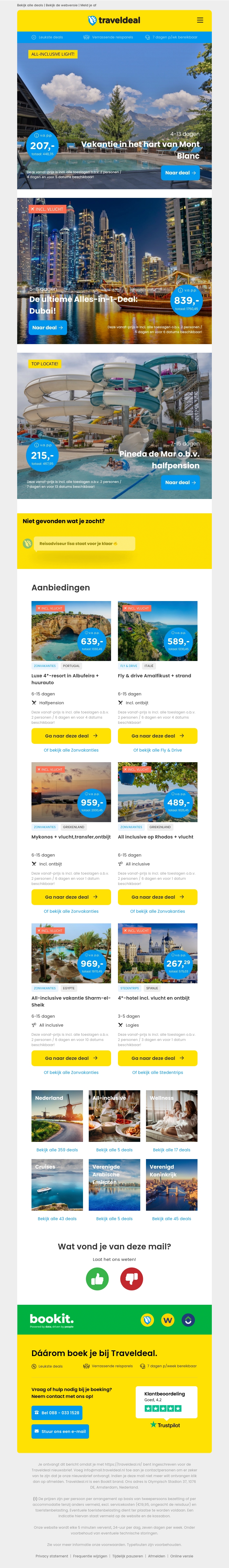The height and width of the screenshot is (1568, 229).
Task: Open the Afmelden link in the footer
Action: point(157,1556)
